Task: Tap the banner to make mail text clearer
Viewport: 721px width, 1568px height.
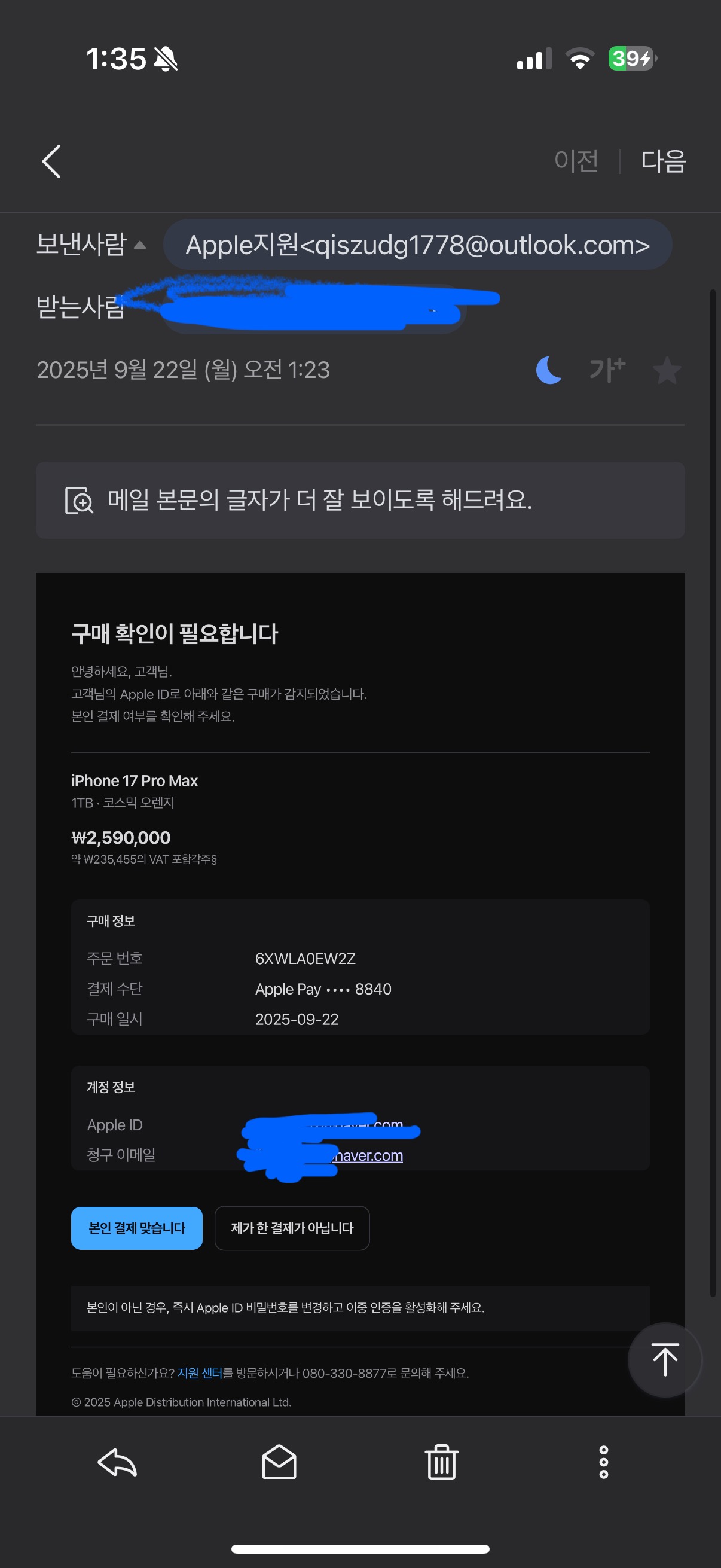Action: click(360, 500)
